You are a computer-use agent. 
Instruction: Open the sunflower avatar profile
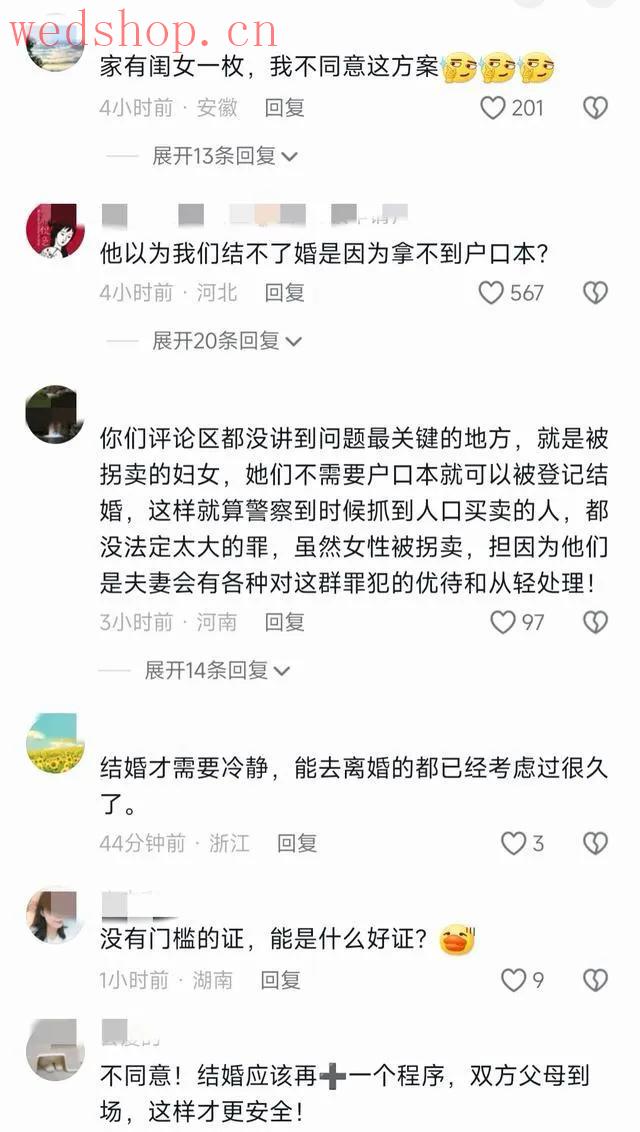[54, 744]
